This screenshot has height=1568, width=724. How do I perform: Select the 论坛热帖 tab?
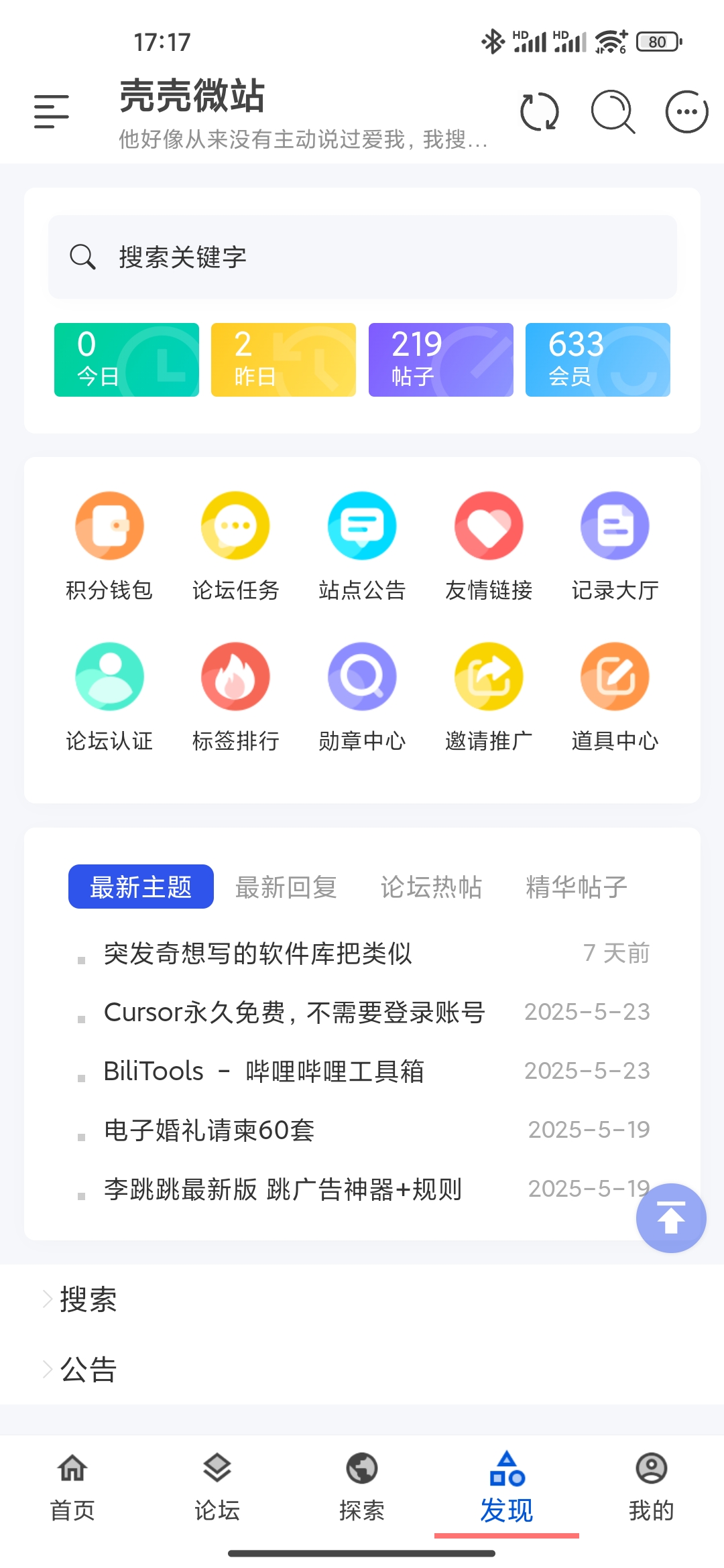coord(431,887)
